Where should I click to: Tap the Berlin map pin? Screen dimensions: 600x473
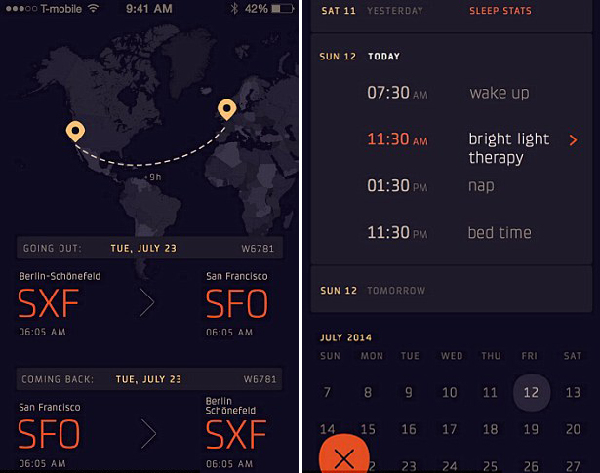click(x=227, y=110)
